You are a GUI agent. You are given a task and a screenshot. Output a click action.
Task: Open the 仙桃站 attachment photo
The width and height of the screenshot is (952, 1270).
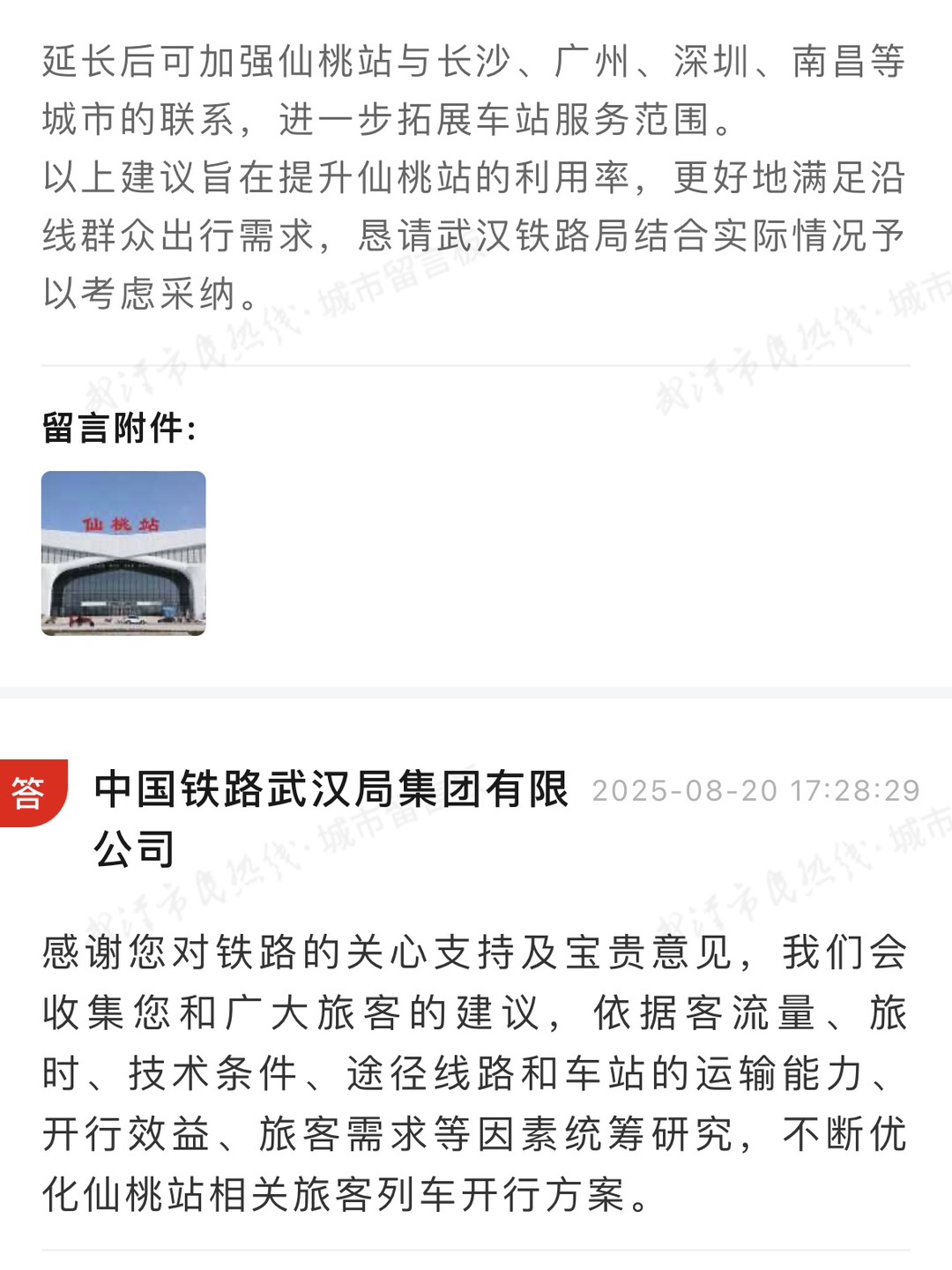coord(123,553)
